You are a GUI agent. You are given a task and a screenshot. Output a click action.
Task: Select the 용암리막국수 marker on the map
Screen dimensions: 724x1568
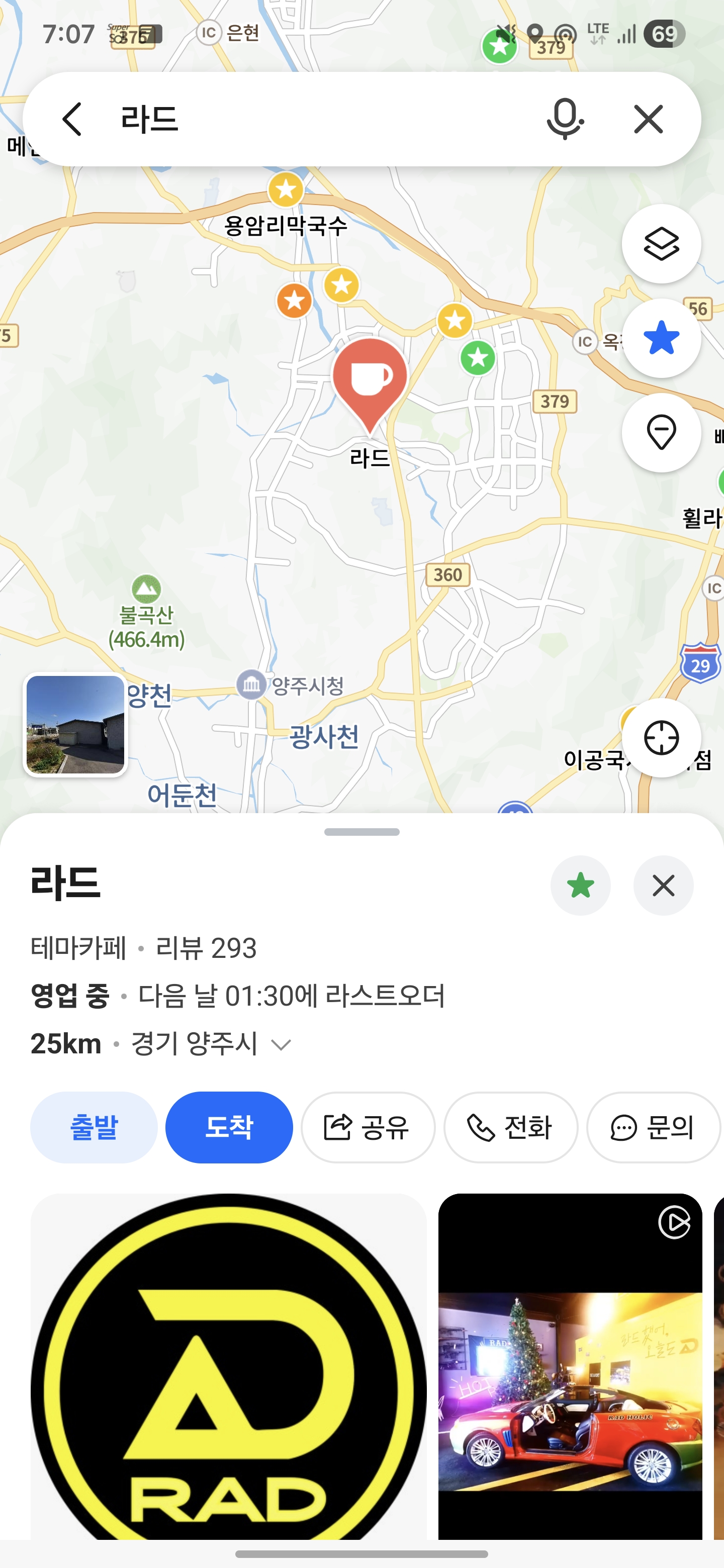[286, 190]
